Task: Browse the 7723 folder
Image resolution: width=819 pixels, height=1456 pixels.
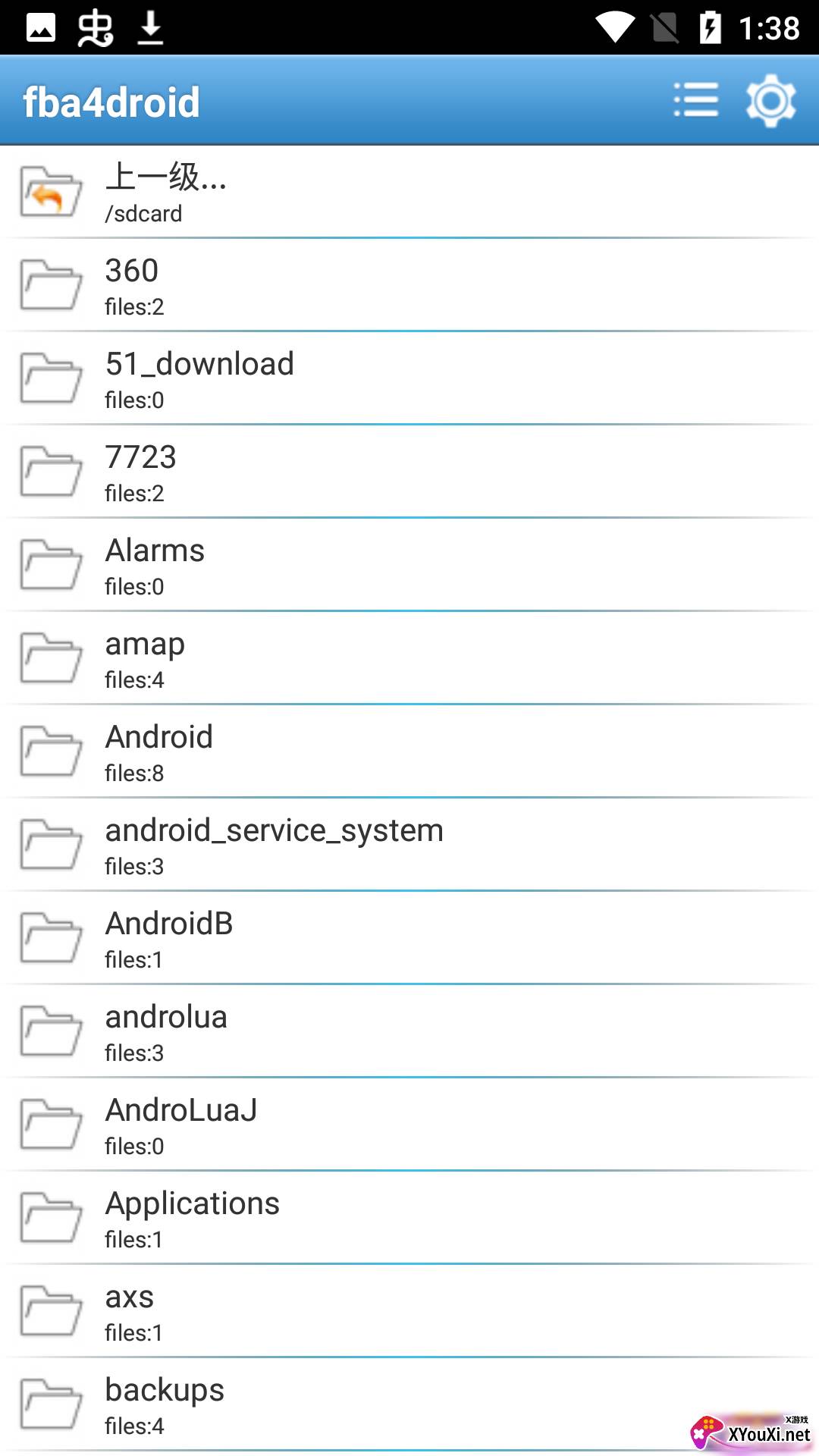Action: coord(409,472)
